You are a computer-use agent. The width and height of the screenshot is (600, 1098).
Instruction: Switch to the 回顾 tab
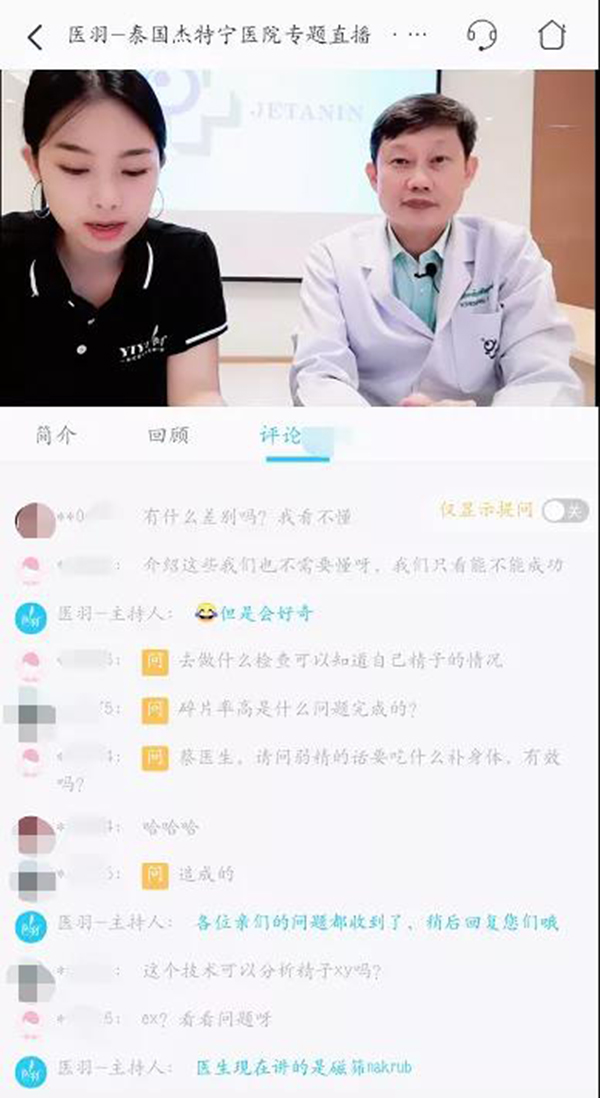(167, 436)
